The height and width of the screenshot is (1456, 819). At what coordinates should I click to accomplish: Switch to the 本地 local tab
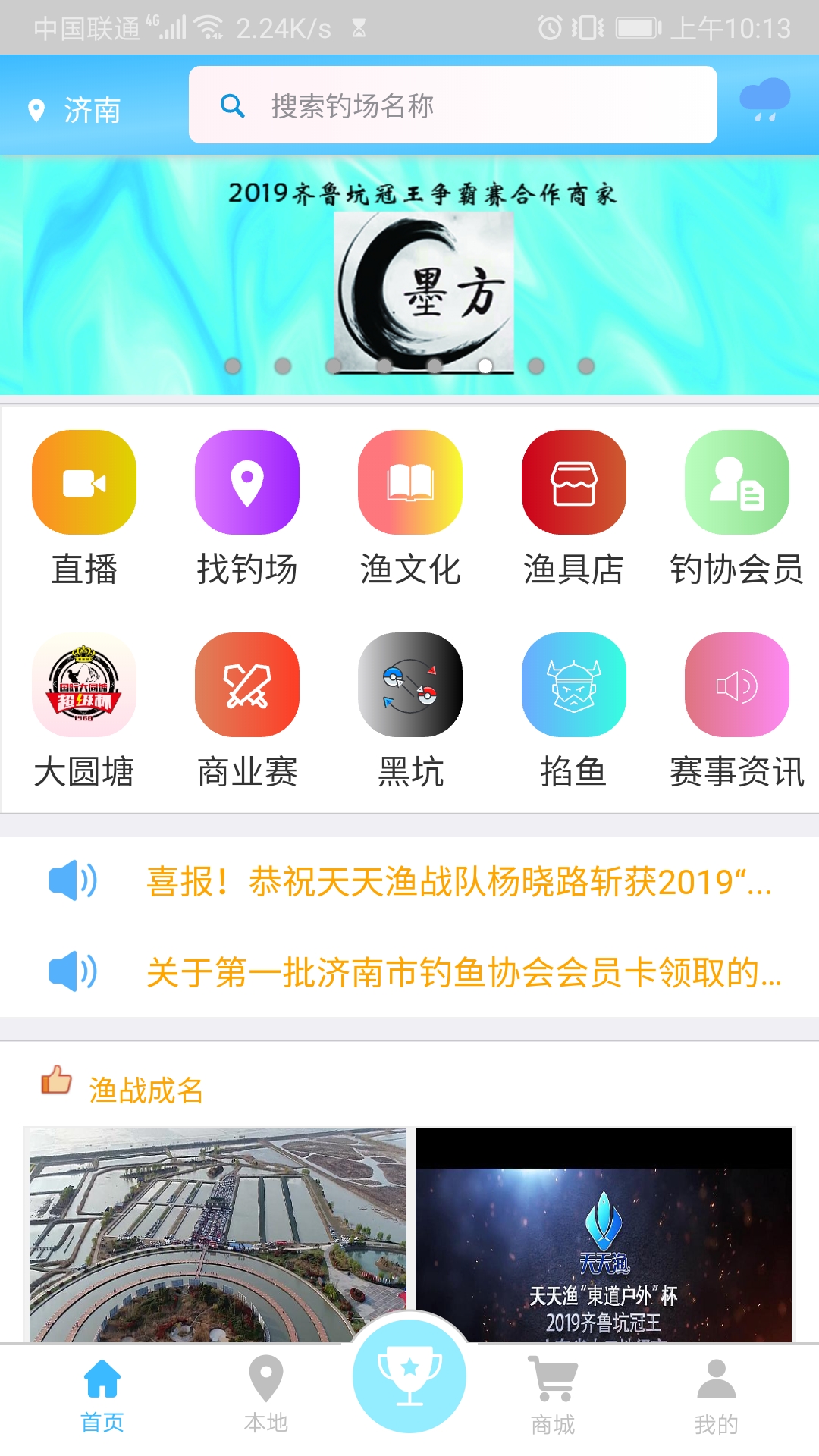point(263,1399)
